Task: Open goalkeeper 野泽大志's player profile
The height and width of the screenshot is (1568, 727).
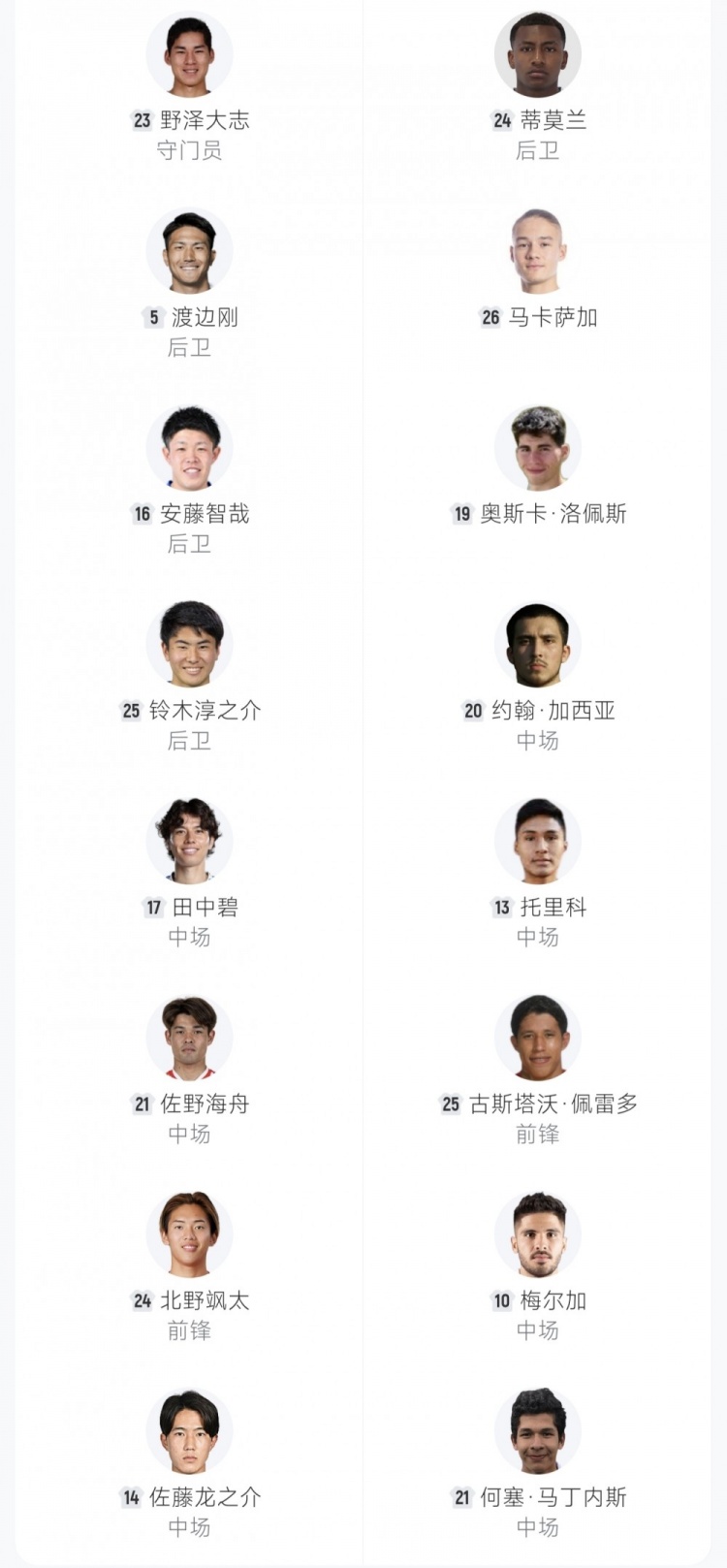Action: [189, 54]
